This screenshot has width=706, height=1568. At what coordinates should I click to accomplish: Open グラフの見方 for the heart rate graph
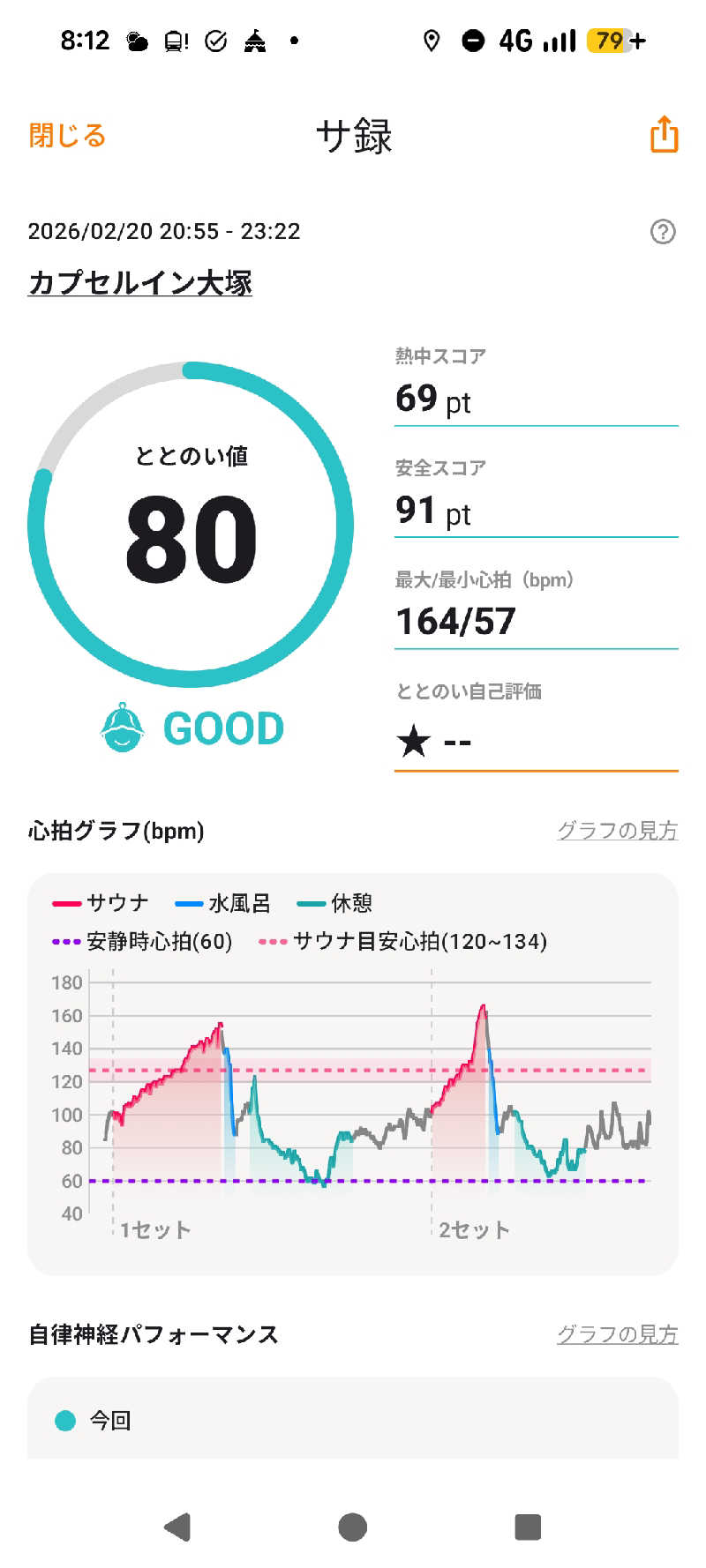pos(617,831)
